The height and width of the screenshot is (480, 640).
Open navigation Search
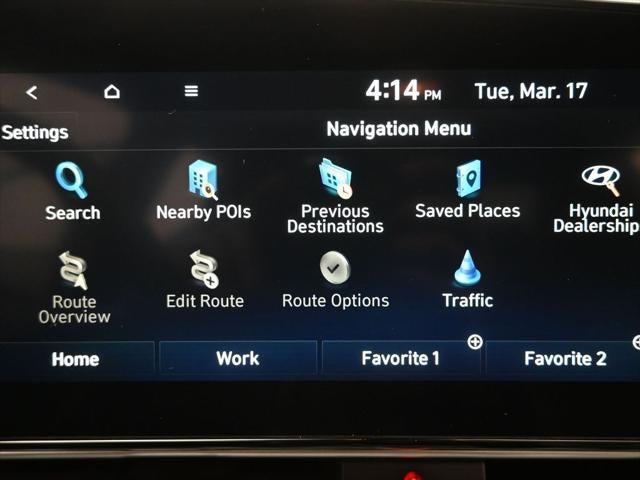click(72, 191)
